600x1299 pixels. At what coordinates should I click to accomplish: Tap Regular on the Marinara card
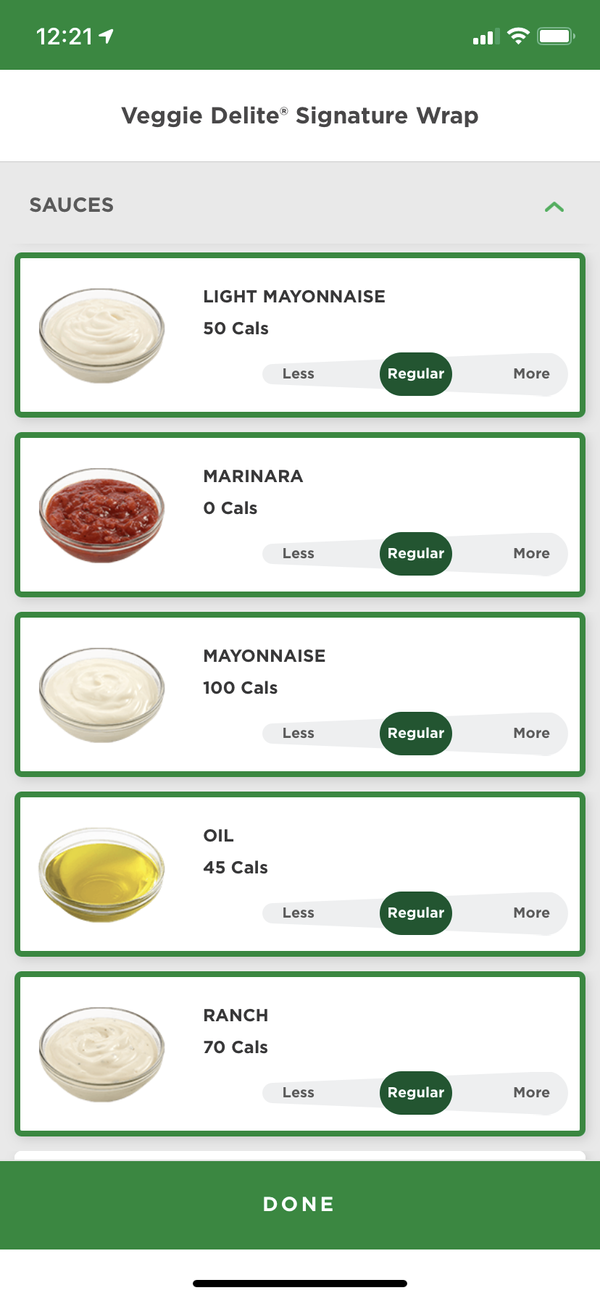click(416, 553)
